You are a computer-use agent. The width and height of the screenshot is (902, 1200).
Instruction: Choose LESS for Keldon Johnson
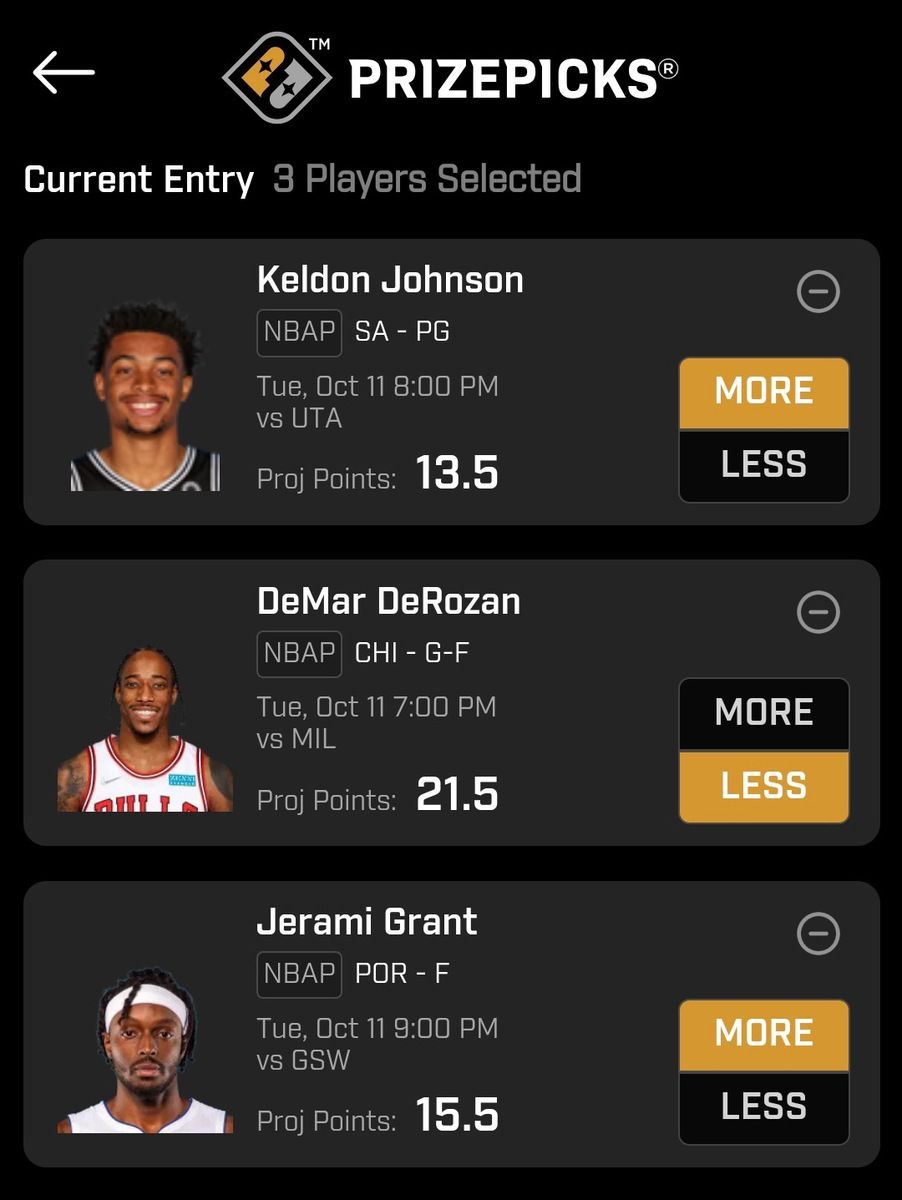click(x=764, y=465)
